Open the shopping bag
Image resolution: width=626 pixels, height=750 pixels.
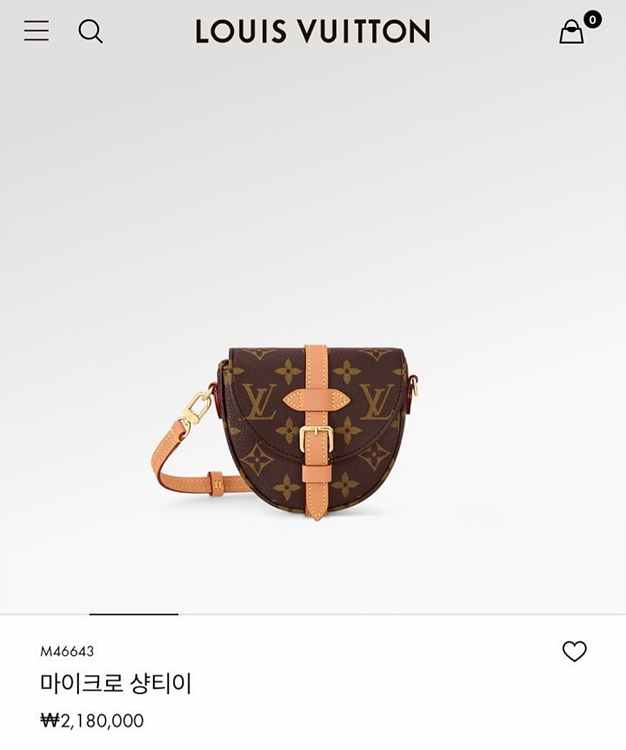572,32
